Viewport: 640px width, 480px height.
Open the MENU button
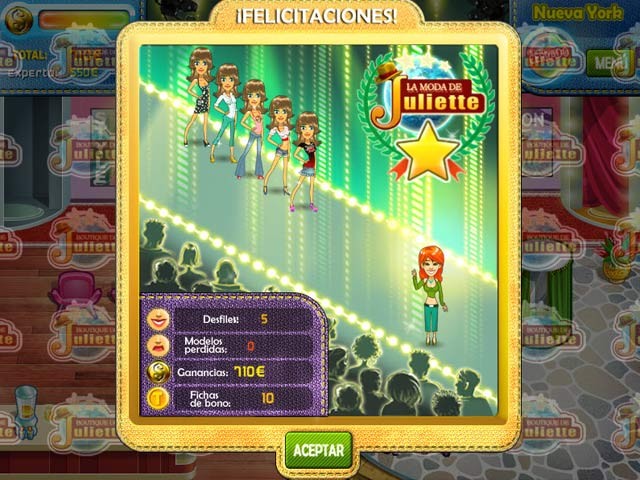(x=606, y=63)
